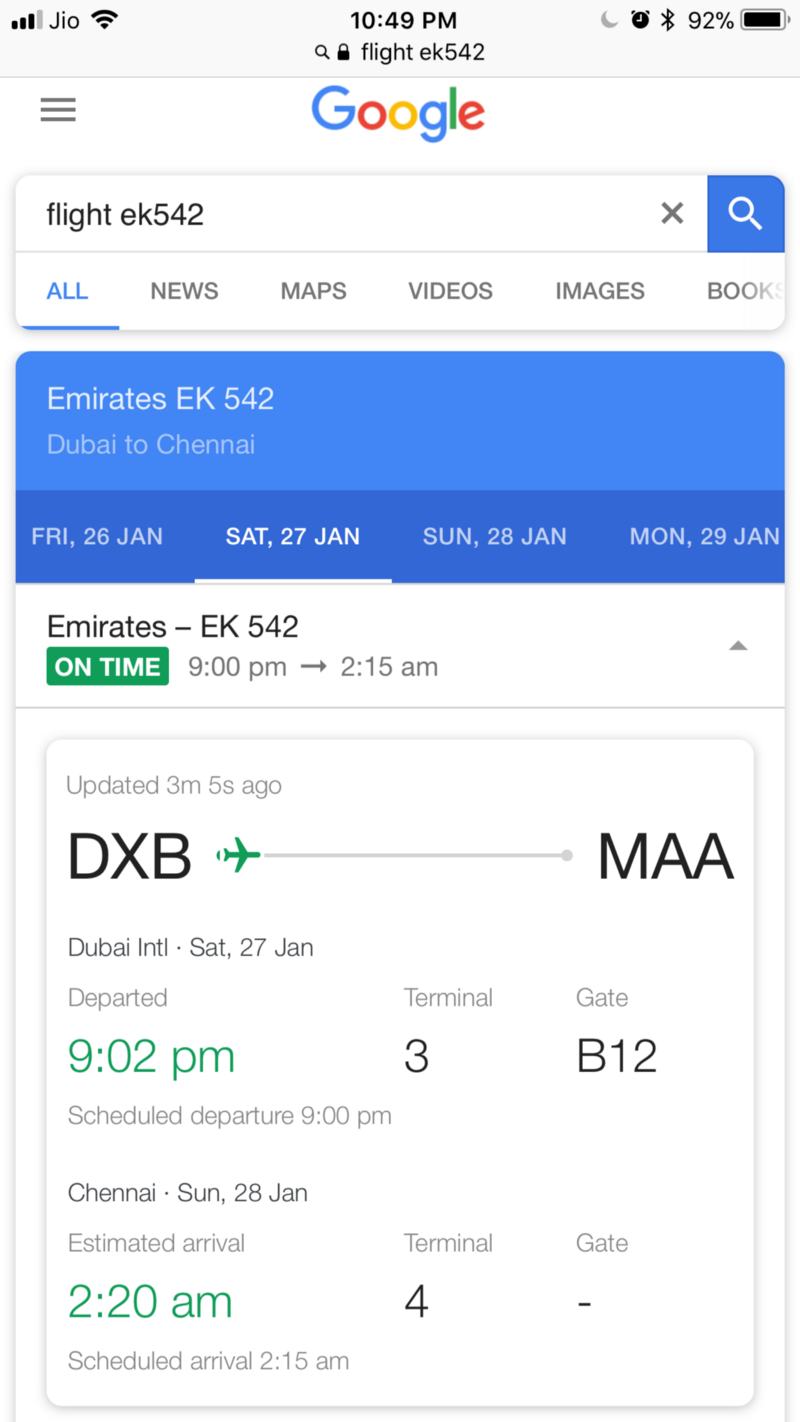Switch to the Videos tab
Viewport: 800px width, 1422px height.
point(450,291)
